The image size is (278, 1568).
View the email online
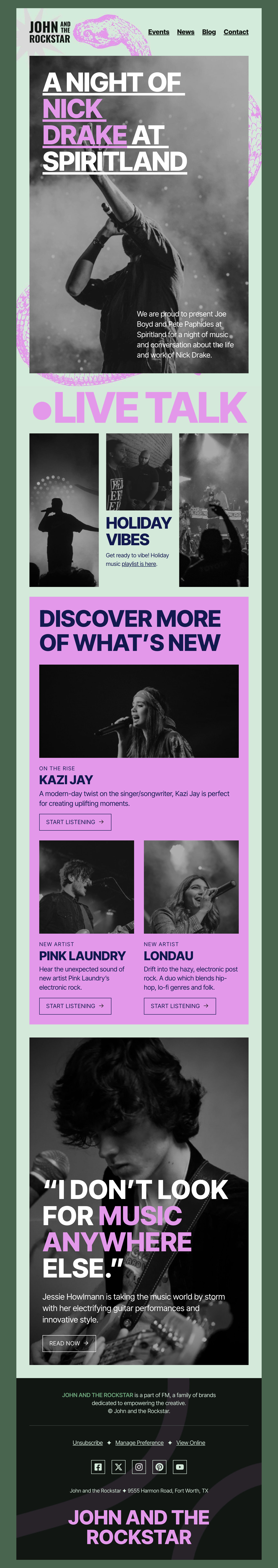(190, 1443)
